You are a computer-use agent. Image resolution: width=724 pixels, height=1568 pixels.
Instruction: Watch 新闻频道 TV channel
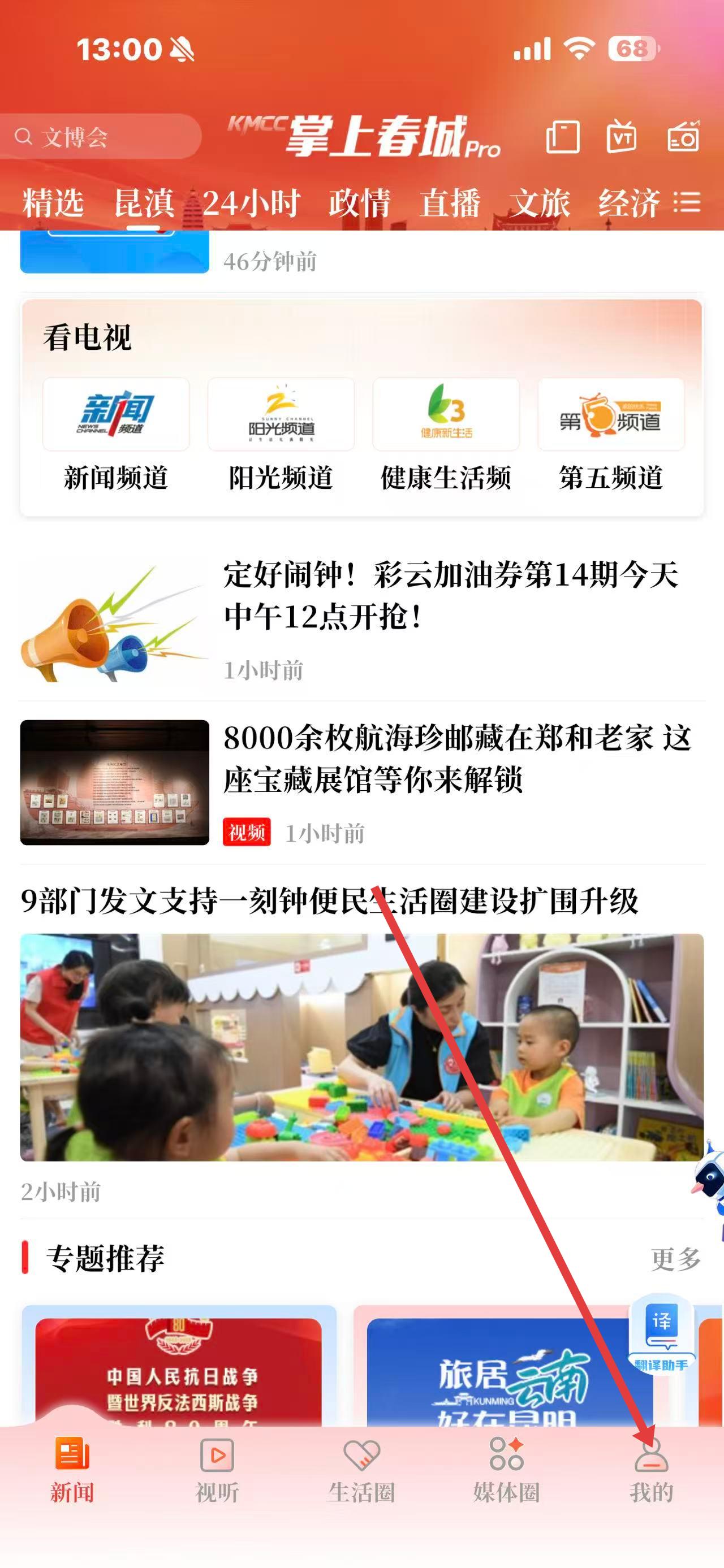[x=116, y=435]
